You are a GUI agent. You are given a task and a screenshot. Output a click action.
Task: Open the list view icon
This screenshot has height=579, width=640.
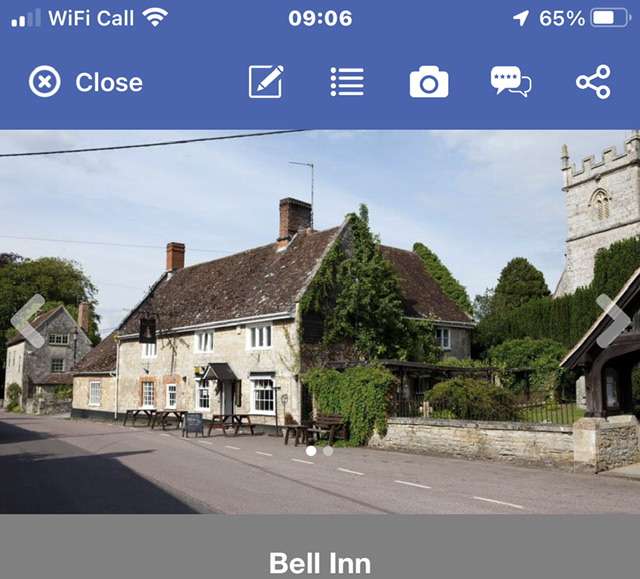point(347,82)
